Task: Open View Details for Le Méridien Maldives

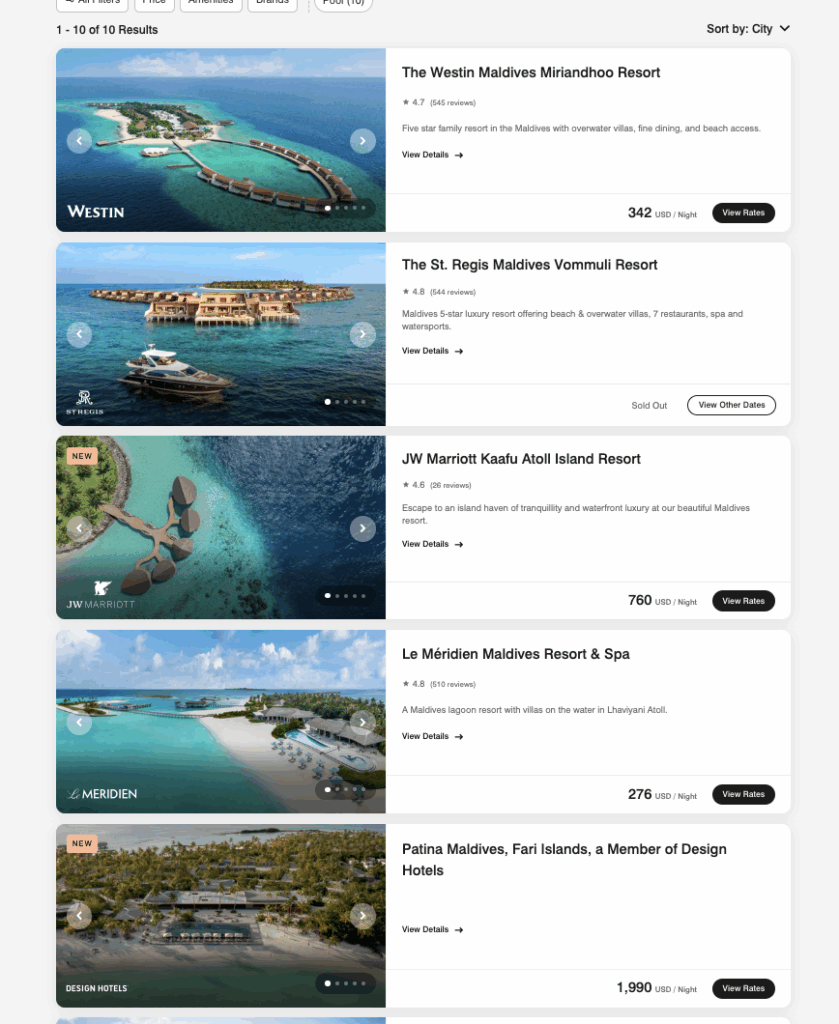Action: pyautogui.click(x=432, y=736)
